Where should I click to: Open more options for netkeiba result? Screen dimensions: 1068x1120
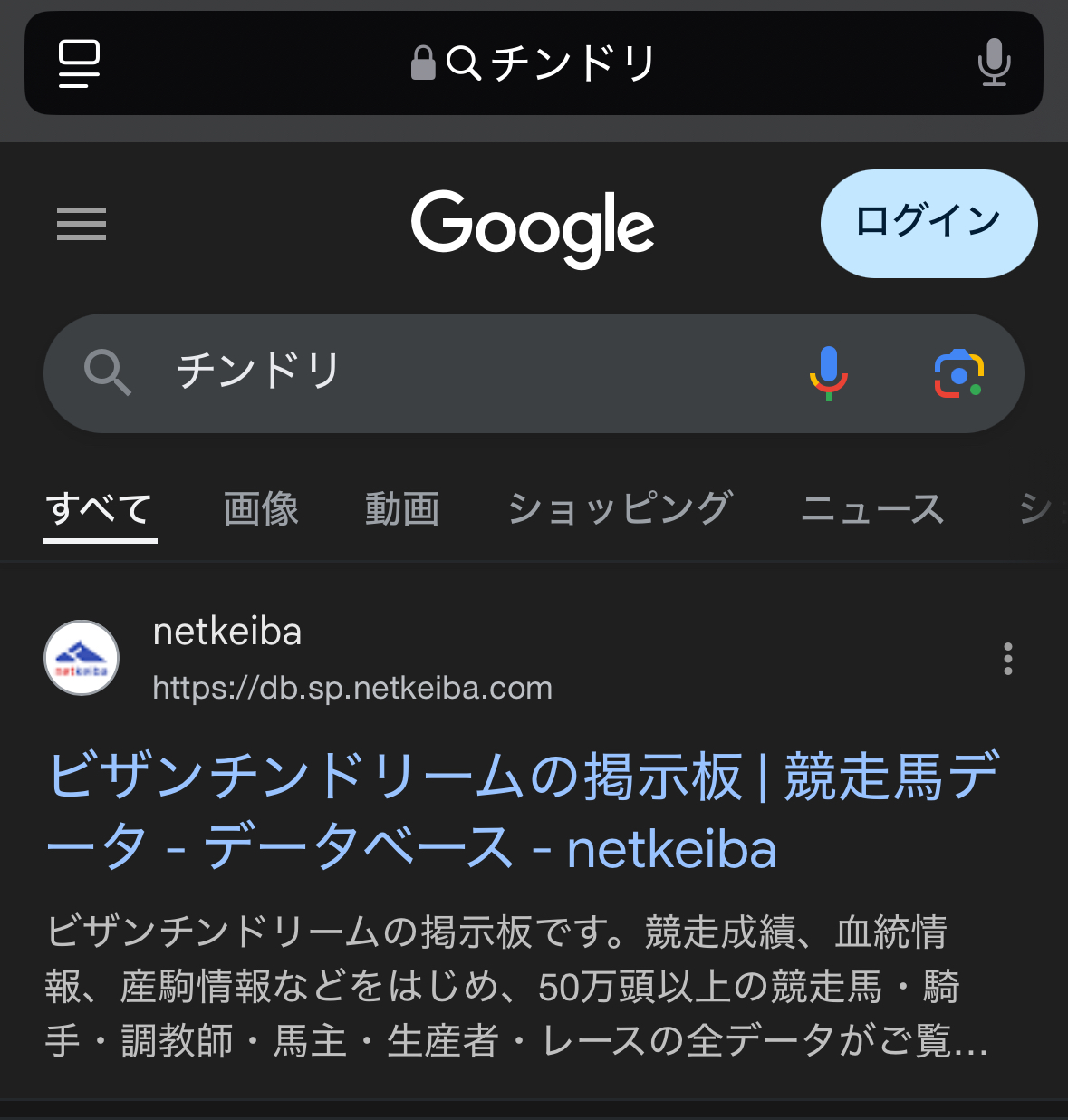[1007, 659]
